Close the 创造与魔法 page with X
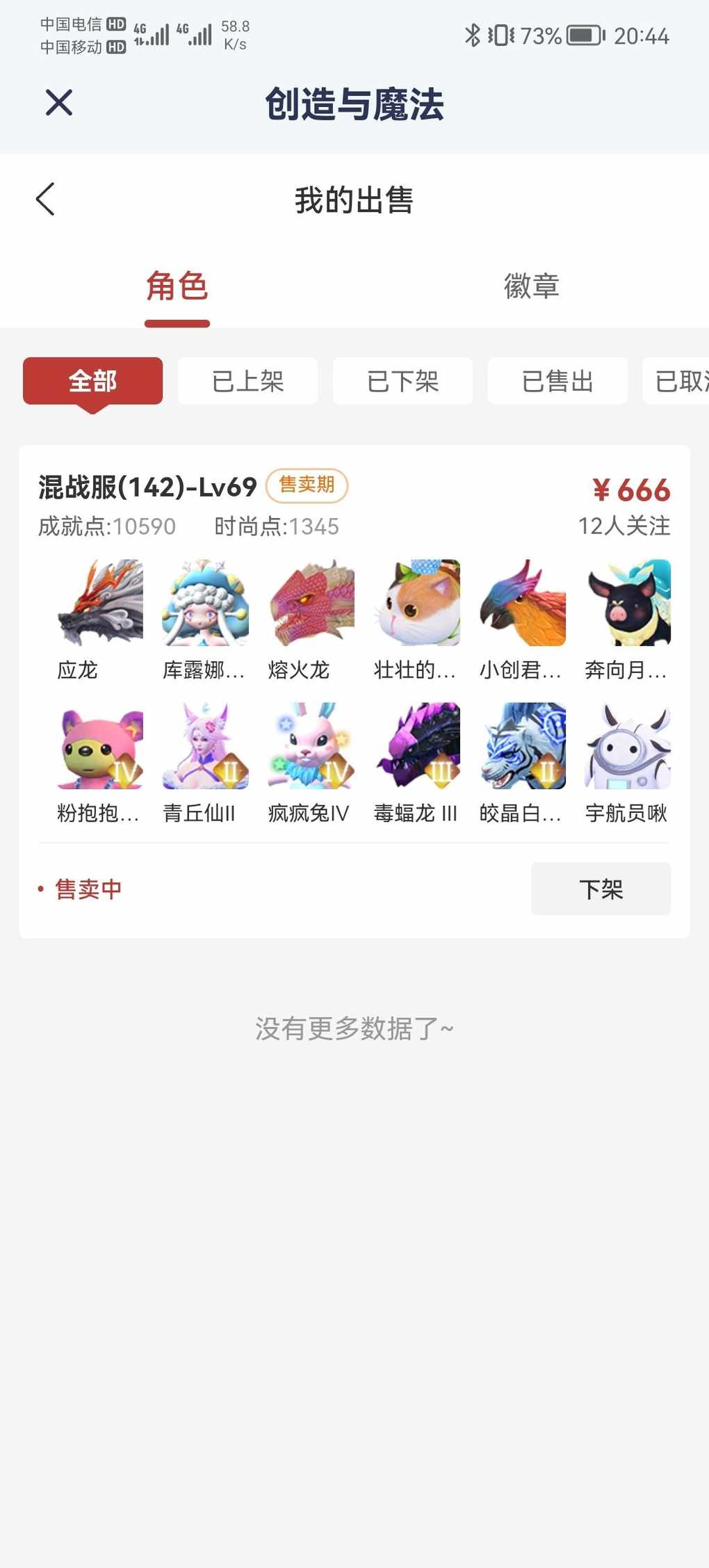The image size is (709, 1568). pyautogui.click(x=59, y=103)
